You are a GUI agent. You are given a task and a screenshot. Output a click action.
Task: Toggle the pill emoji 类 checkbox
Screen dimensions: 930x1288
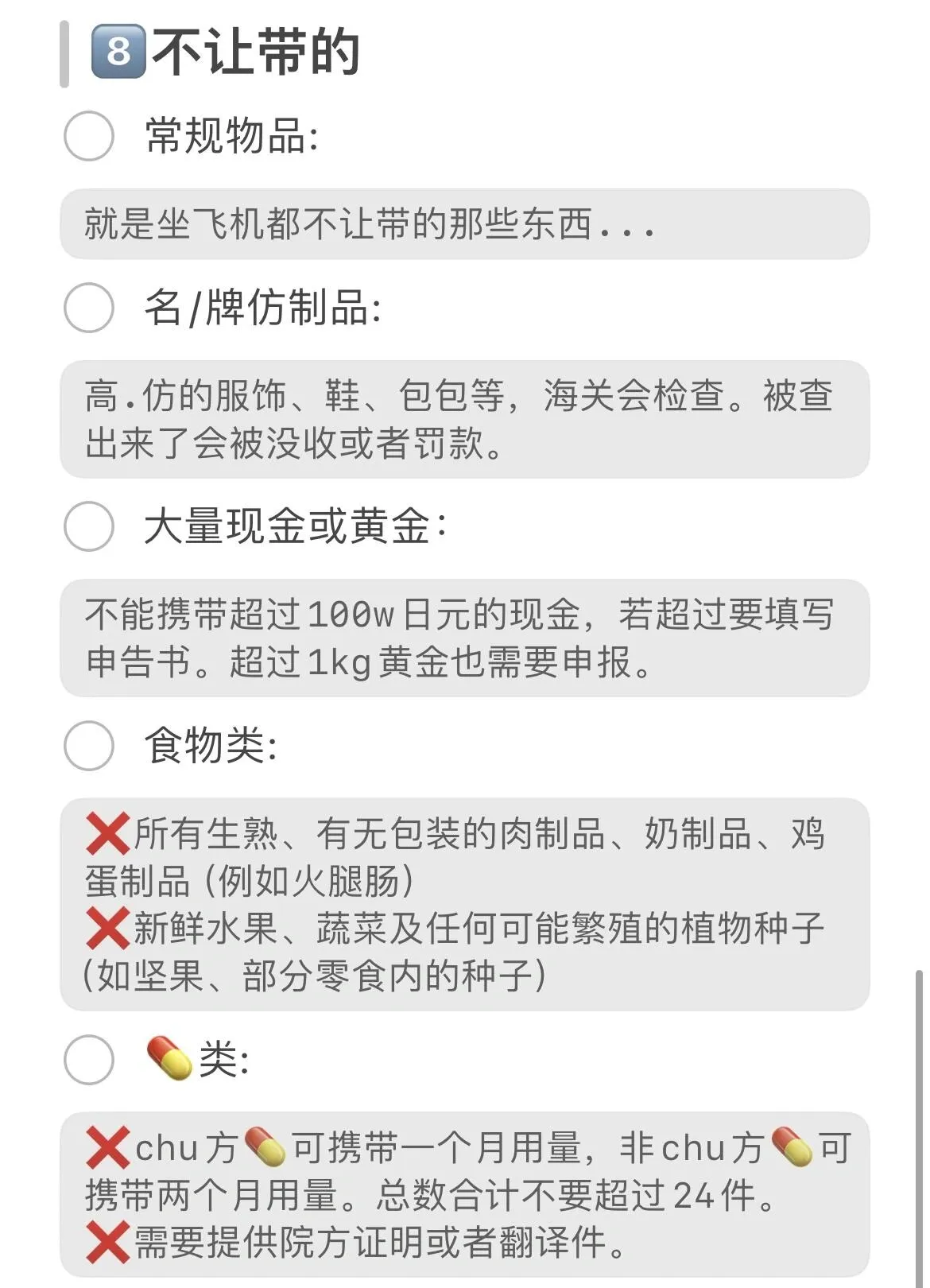89,1060
